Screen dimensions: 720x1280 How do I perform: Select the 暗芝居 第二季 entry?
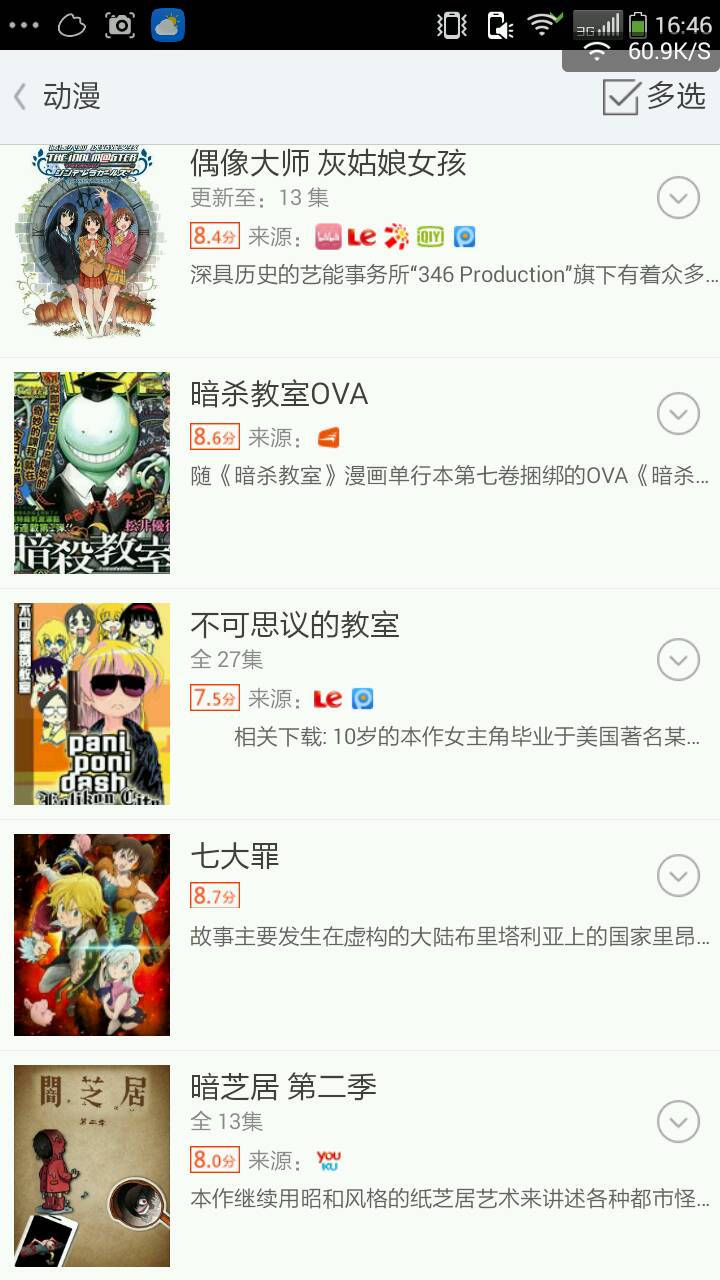pos(283,1087)
